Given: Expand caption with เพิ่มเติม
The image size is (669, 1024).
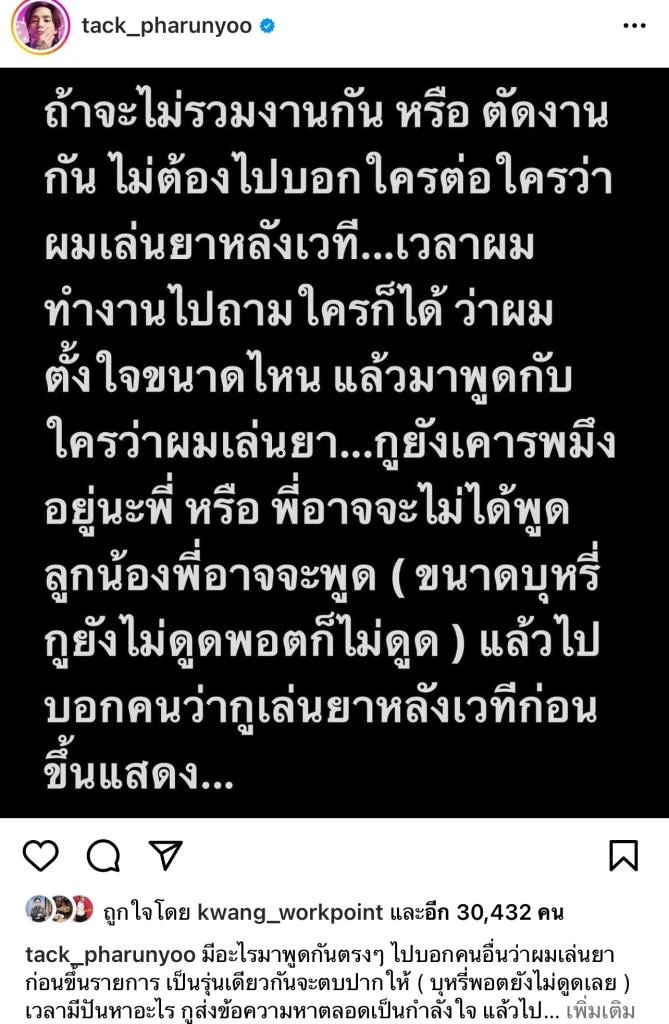Looking at the screenshot, I should point(632,1010).
